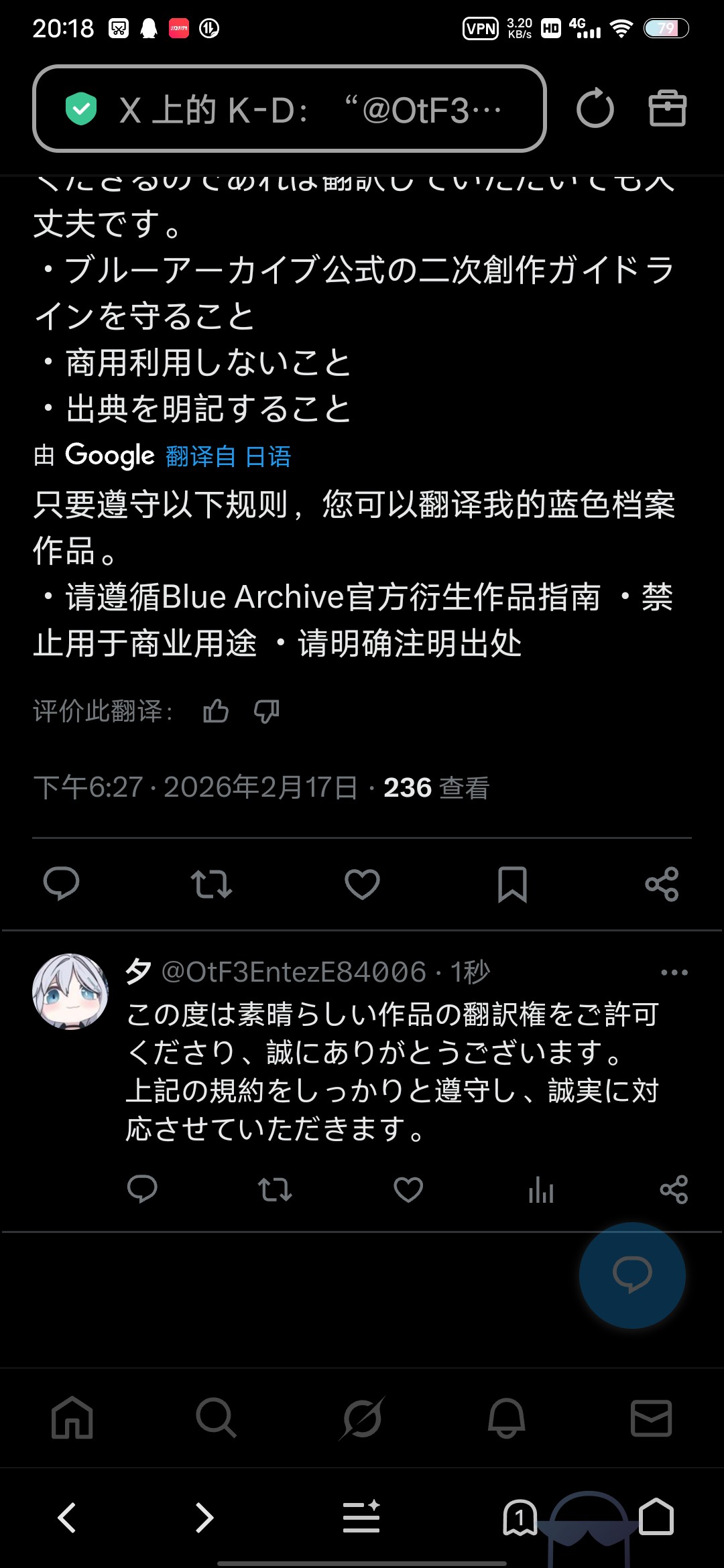Open the X notifications bell tab
This screenshot has width=724, height=1568.
[x=506, y=1418]
